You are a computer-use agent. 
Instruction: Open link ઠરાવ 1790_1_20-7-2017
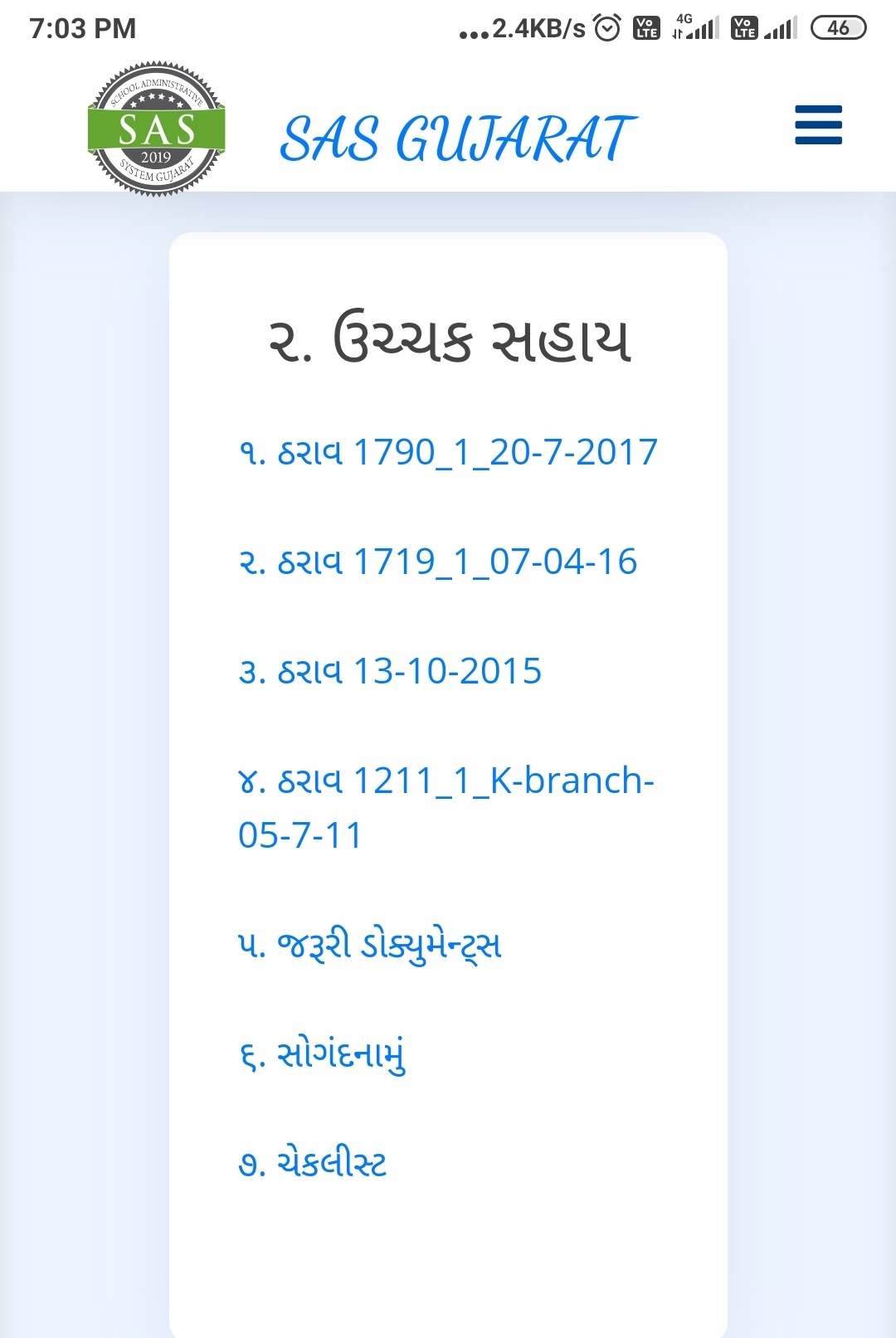pos(448,453)
